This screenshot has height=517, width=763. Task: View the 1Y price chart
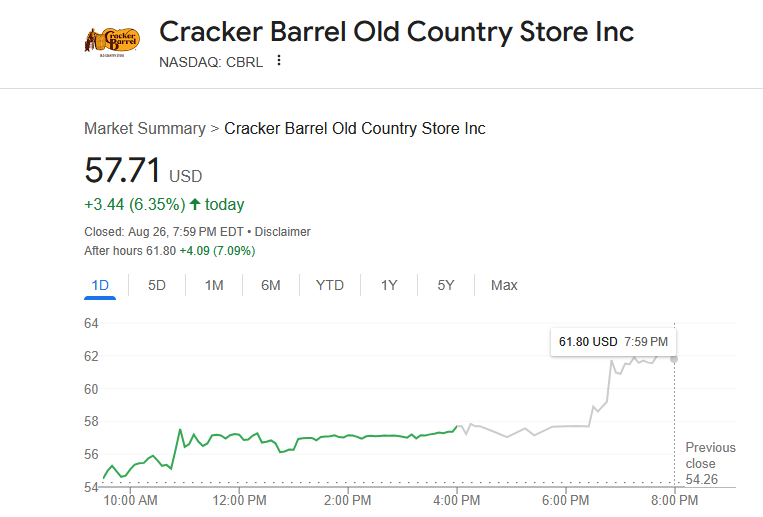389,285
